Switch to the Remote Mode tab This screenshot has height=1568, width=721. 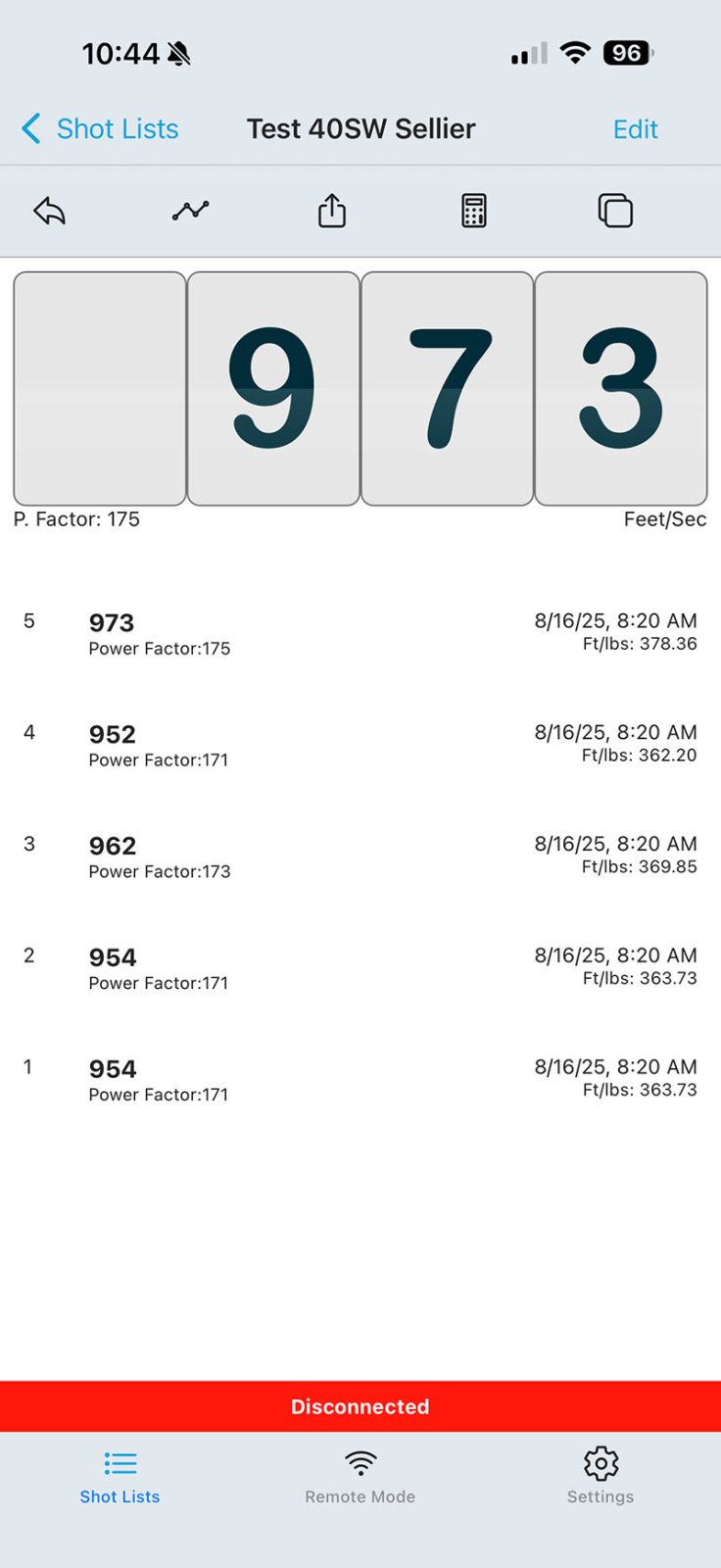[360, 1477]
